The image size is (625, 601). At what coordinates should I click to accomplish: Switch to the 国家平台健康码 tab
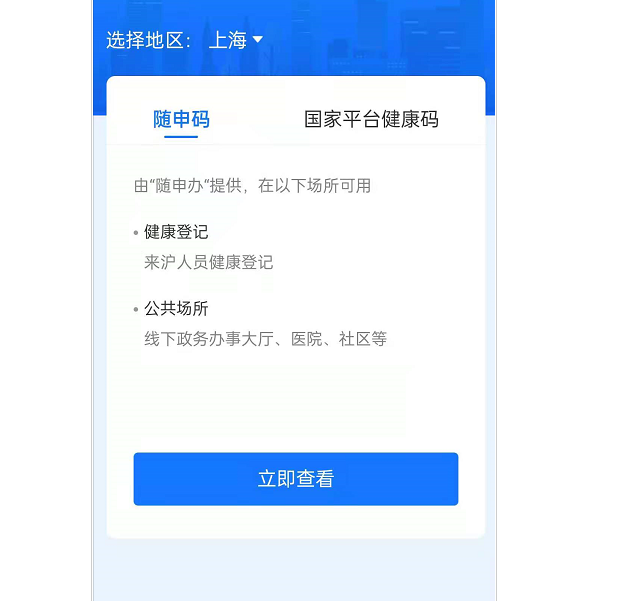coord(371,119)
